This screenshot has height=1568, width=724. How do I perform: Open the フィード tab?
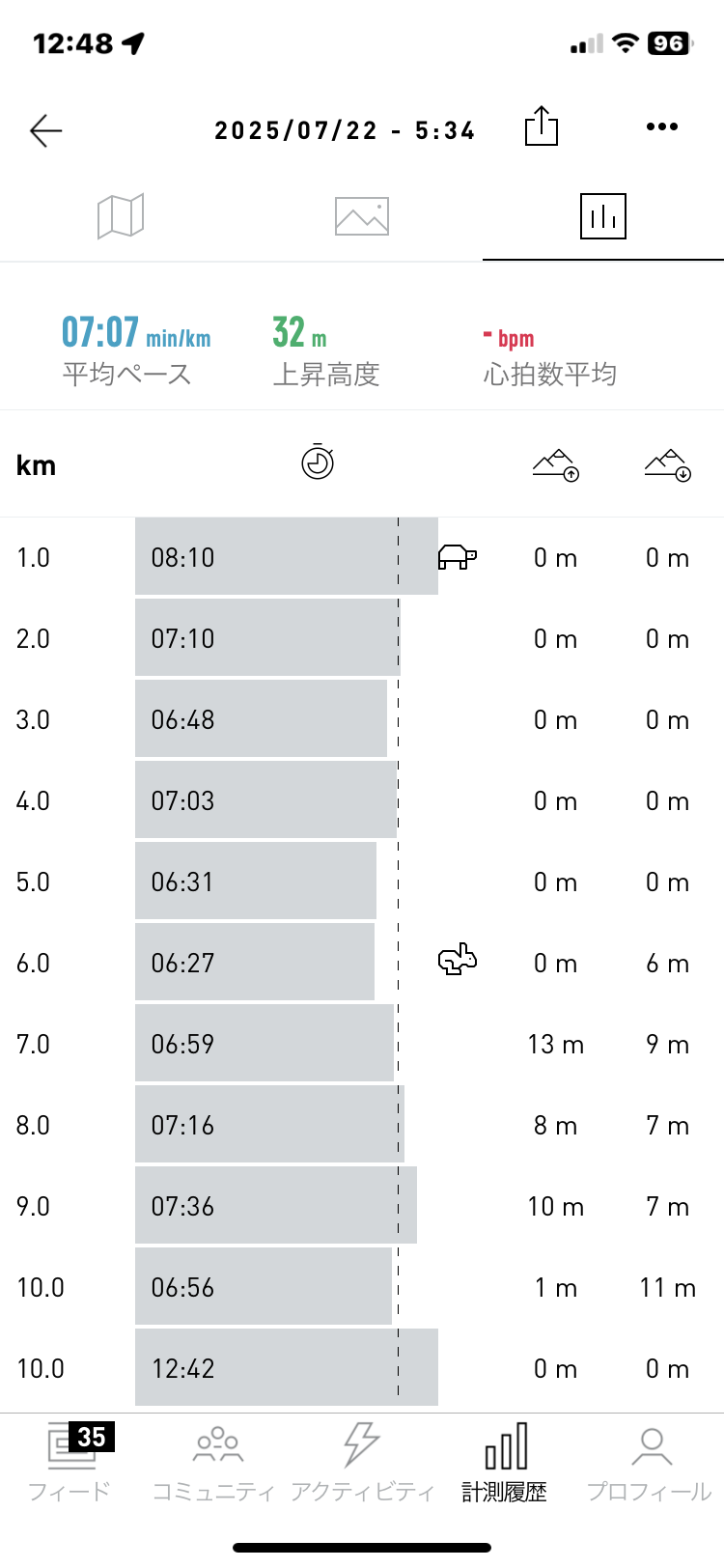(71, 1464)
